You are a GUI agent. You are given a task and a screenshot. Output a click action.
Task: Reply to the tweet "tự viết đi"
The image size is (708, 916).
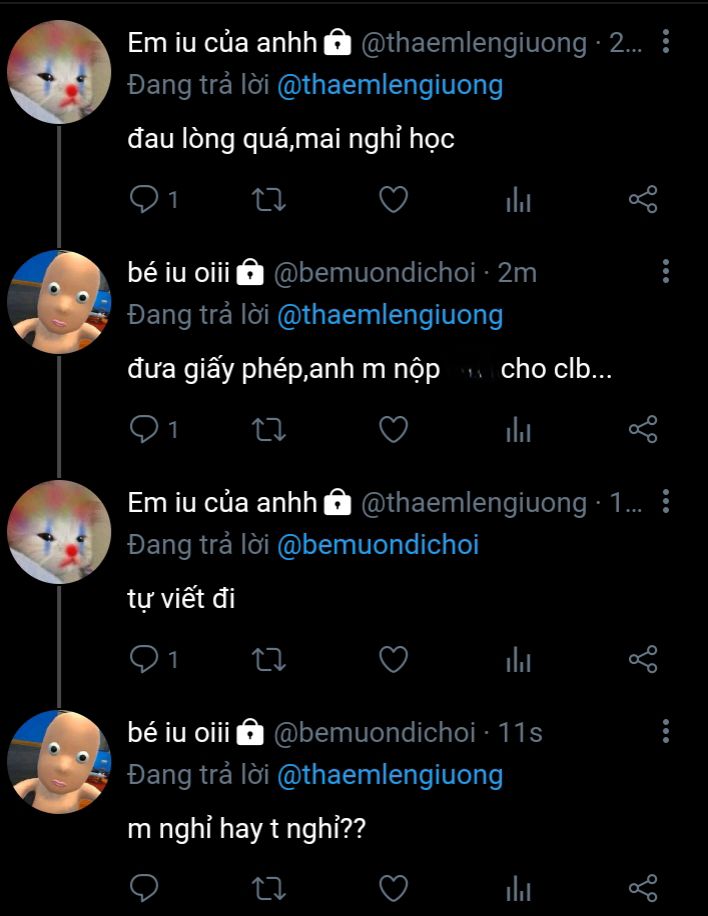tap(146, 660)
